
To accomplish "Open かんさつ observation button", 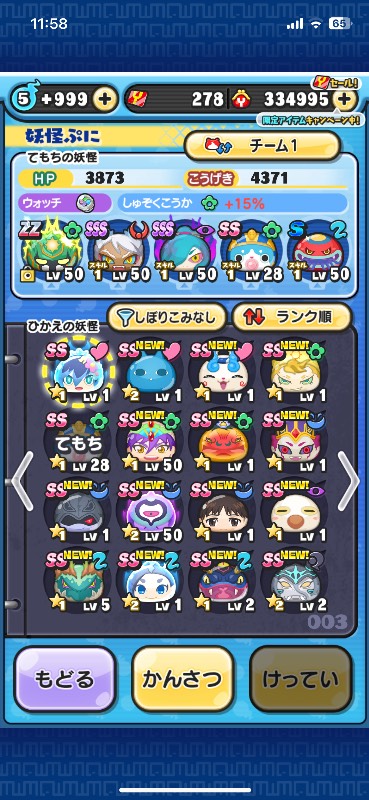I will coord(183,680).
